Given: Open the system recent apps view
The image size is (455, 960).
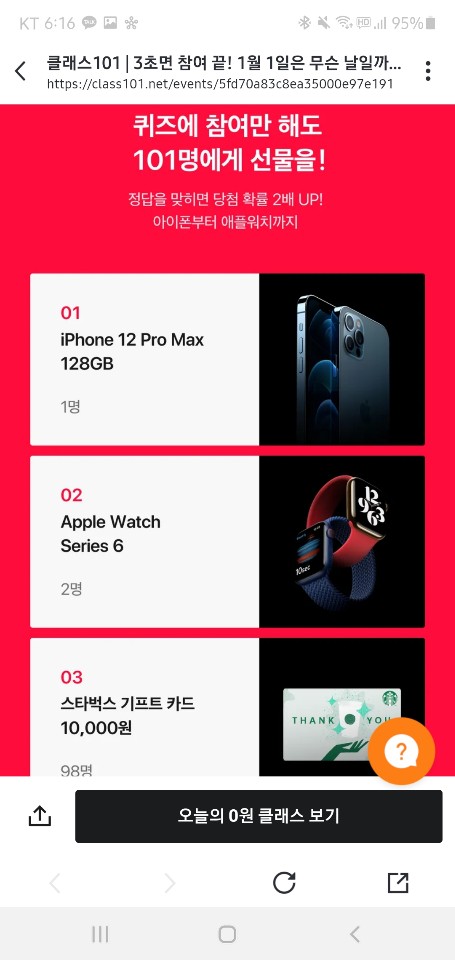Looking at the screenshot, I should 100,934.
